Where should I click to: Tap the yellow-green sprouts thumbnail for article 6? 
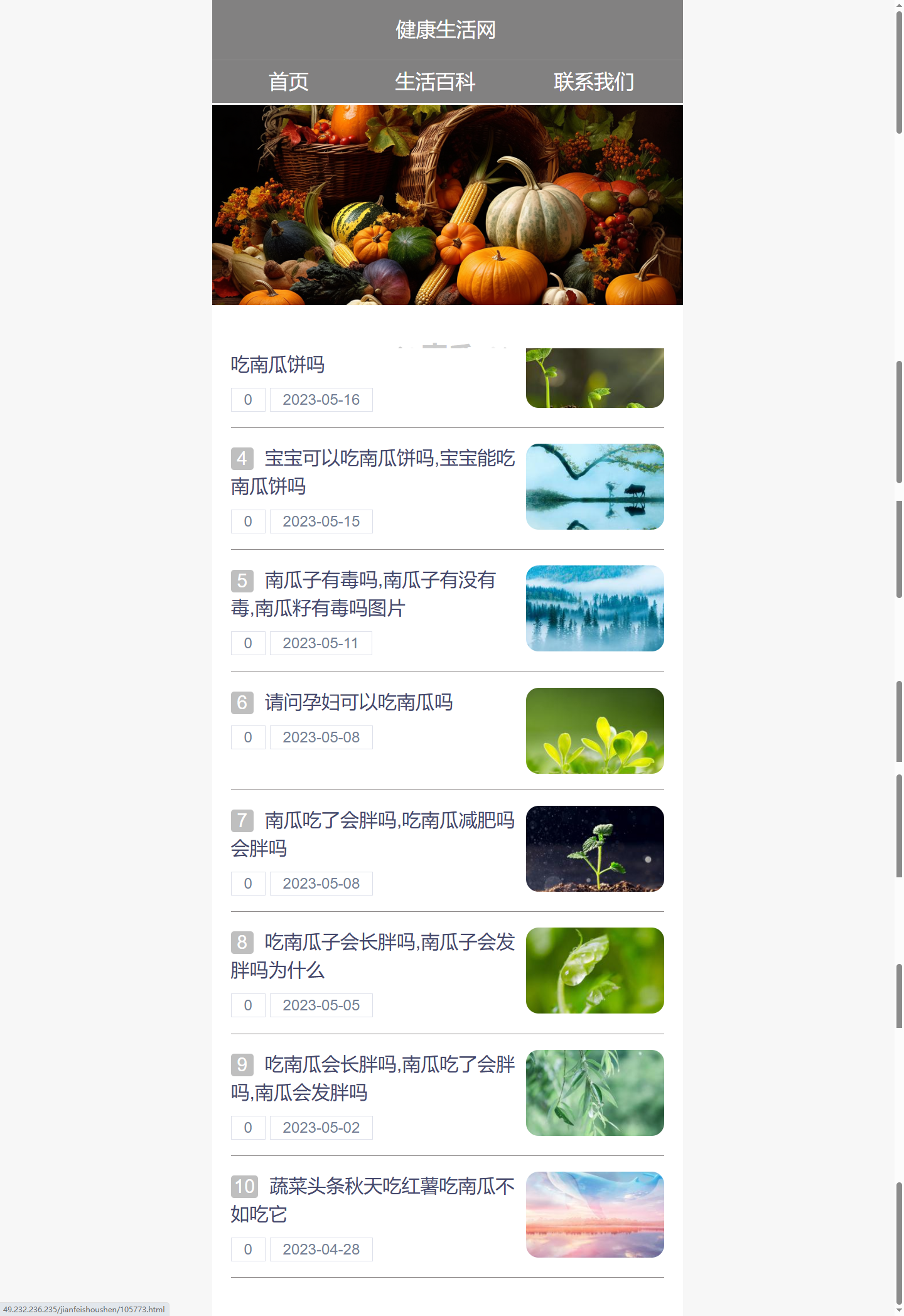pos(595,730)
